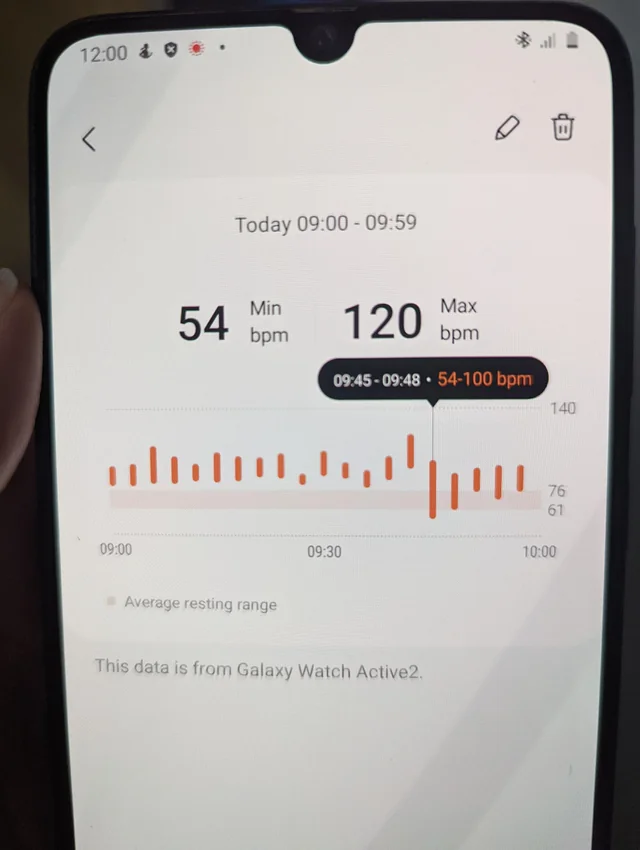Select the first heart rate bar at 09:00
This screenshot has height=850, width=640.
[112, 476]
